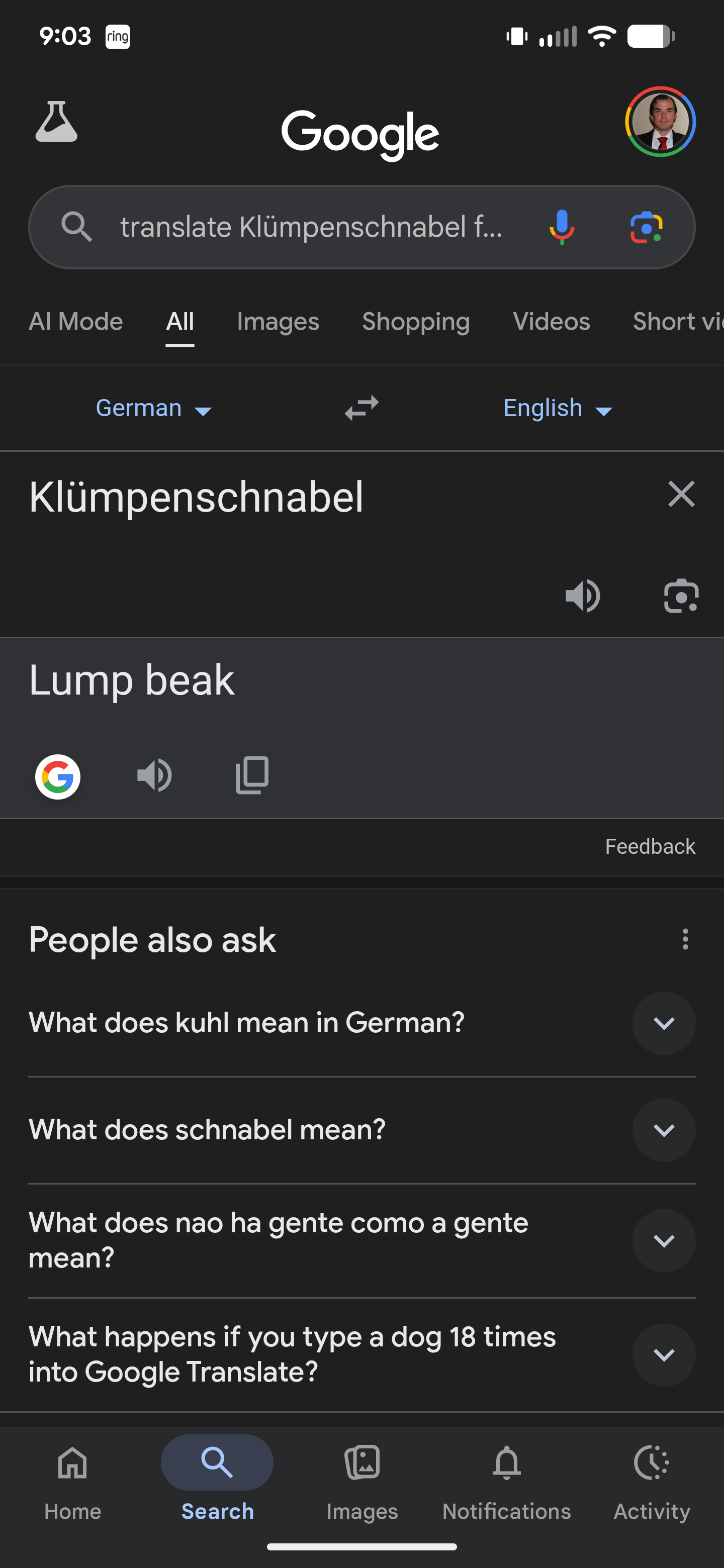Open Search Labs flask icon
The height and width of the screenshot is (1568, 724).
pos(56,122)
